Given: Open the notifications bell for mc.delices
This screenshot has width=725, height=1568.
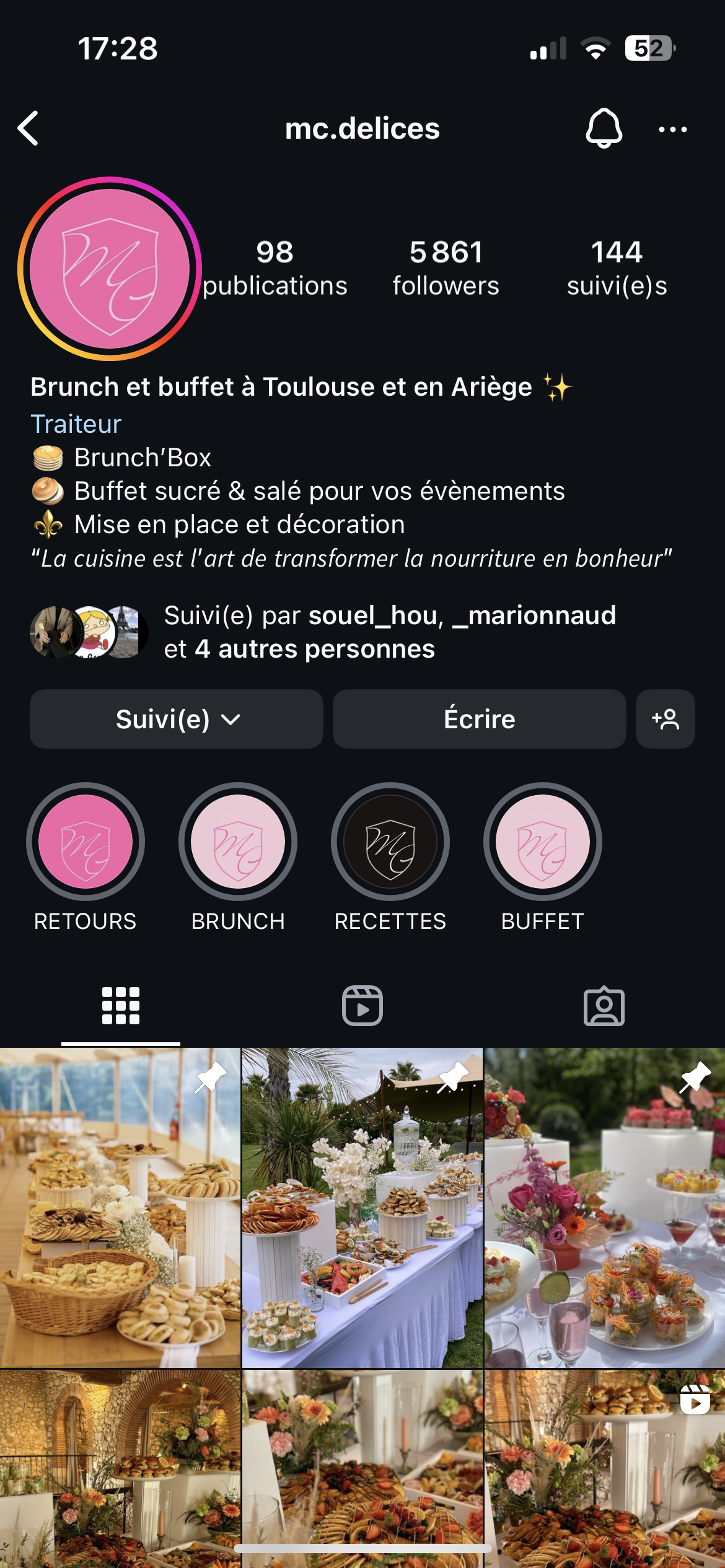Looking at the screenshot, I should 604,129.
